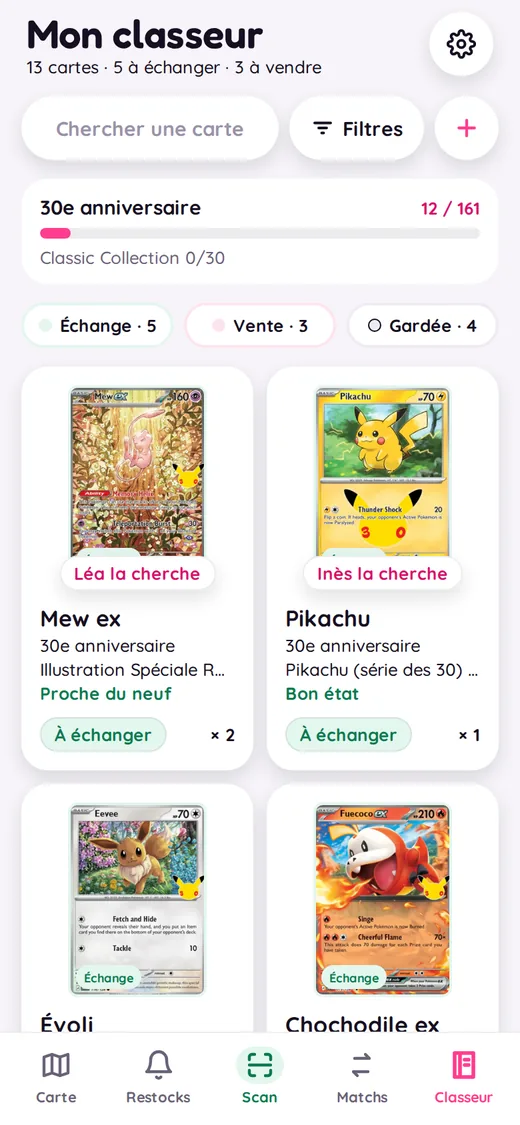Switch to the Carte tab

pos(56,1078)
